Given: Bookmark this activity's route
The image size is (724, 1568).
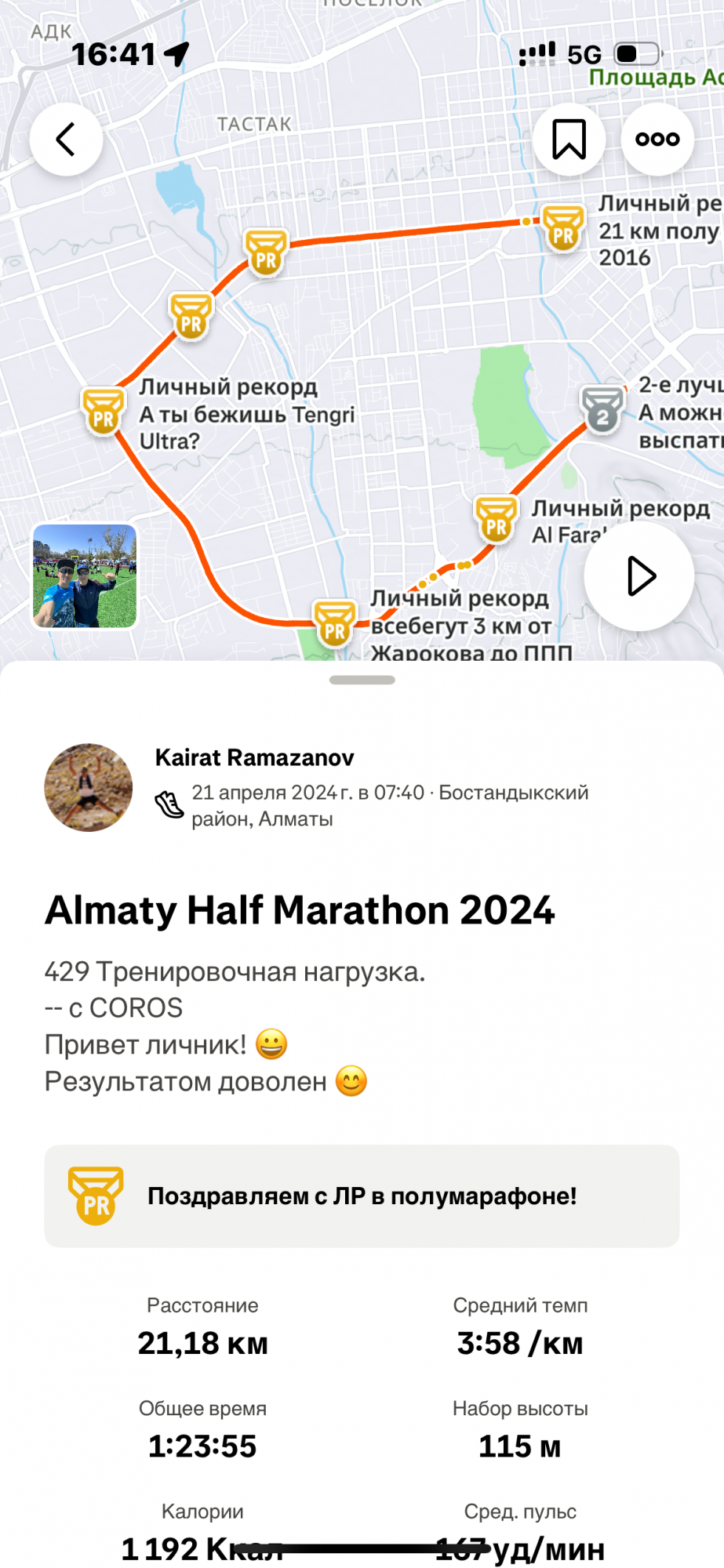Looking at the screenshot, I should pos(569,140).
